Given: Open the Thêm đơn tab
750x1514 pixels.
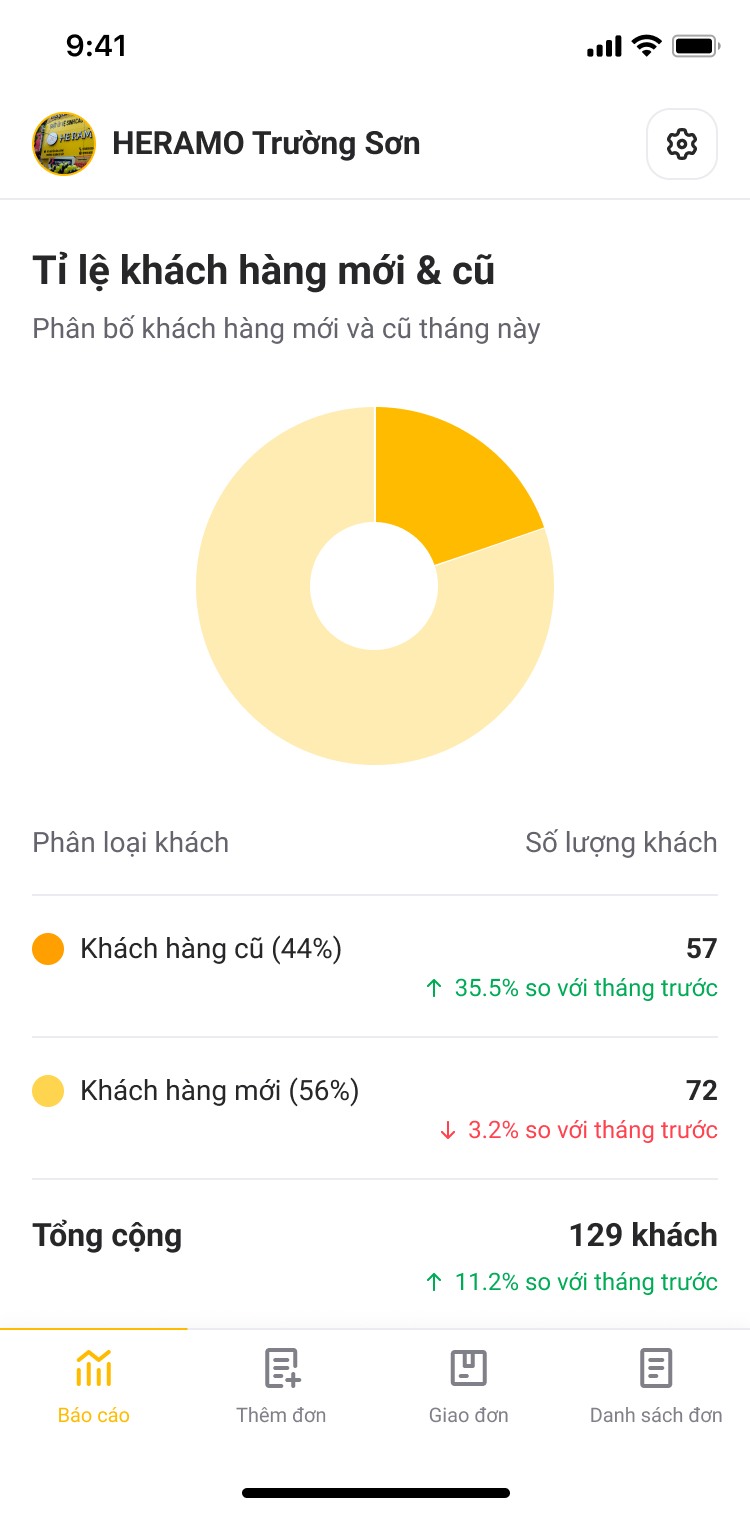Looking at the screenshot, I should tap(281, 1384).
